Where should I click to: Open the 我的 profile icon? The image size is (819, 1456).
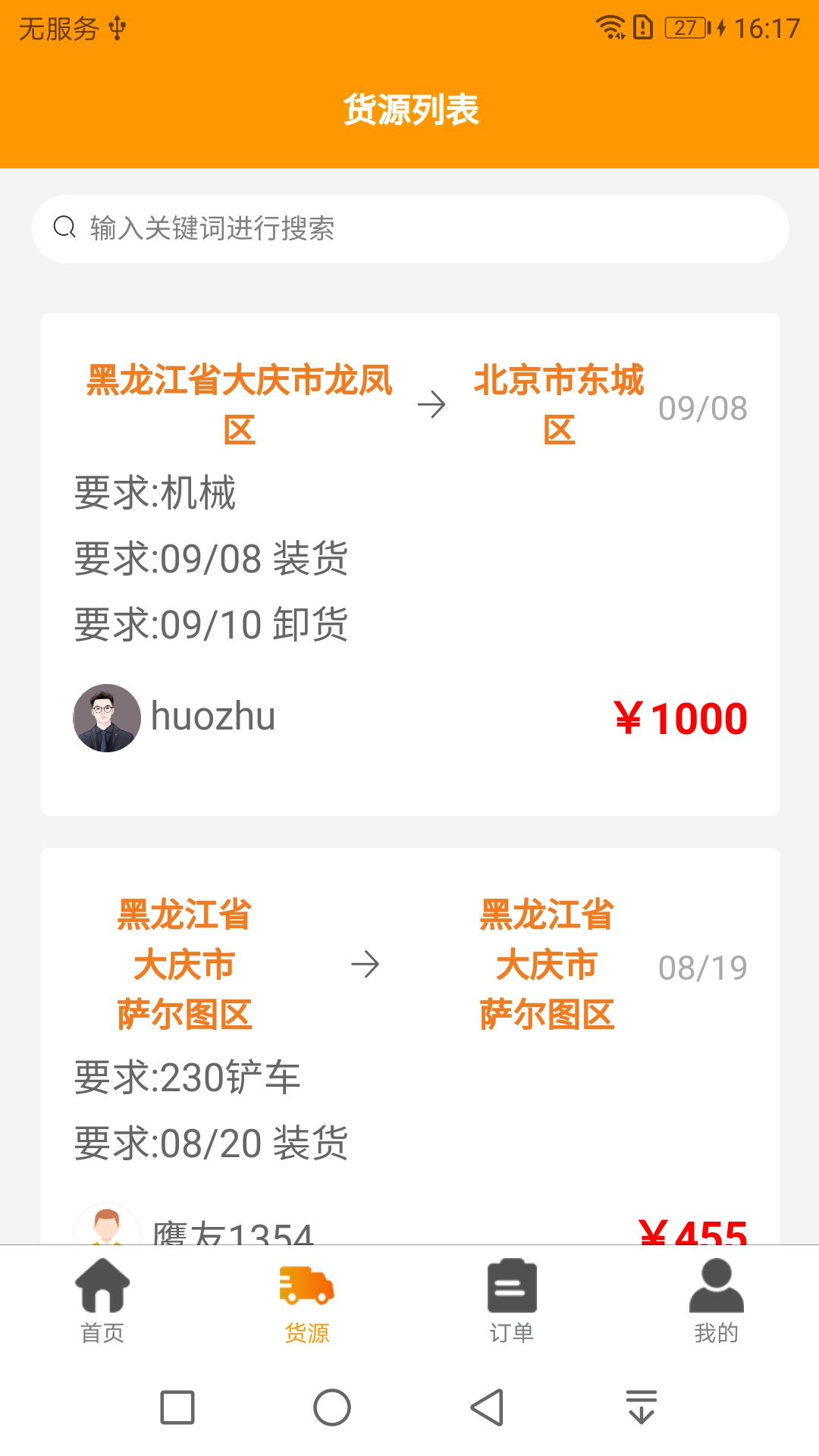coord(717,1285)
